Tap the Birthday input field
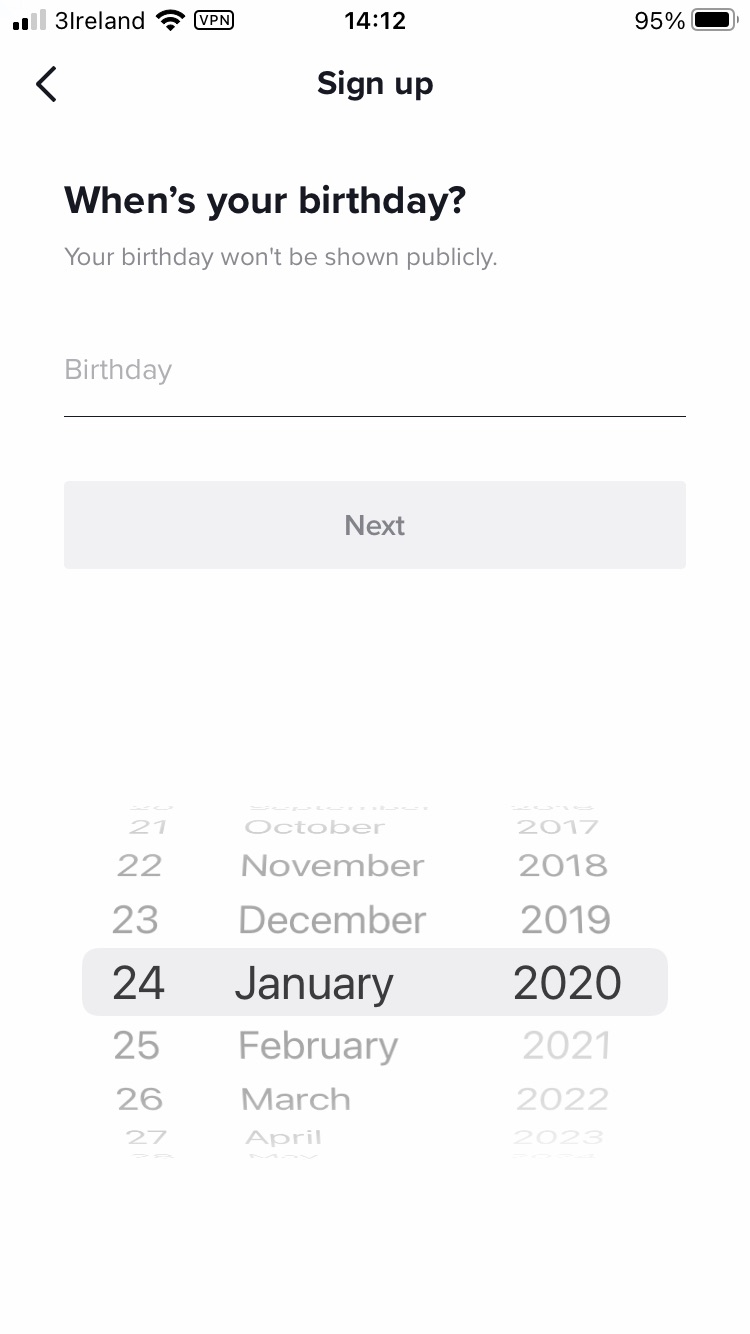750x1334 pixels. pos(374,371)
